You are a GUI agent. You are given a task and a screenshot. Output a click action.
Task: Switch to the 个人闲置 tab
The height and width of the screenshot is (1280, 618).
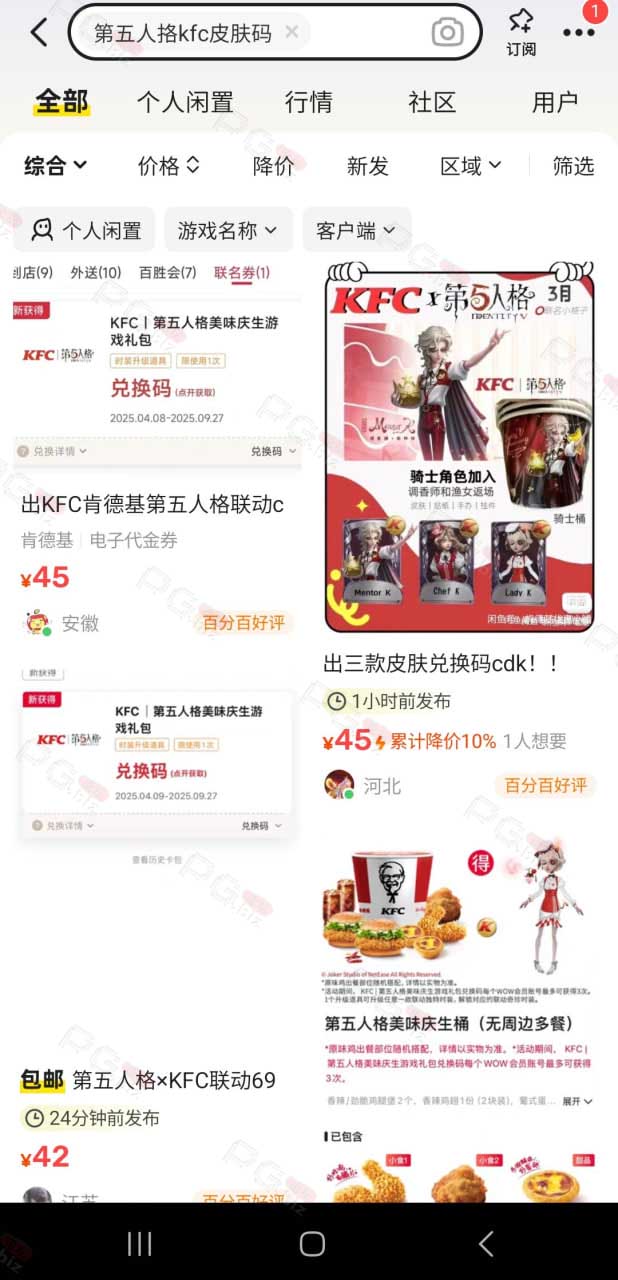[185, 102]
